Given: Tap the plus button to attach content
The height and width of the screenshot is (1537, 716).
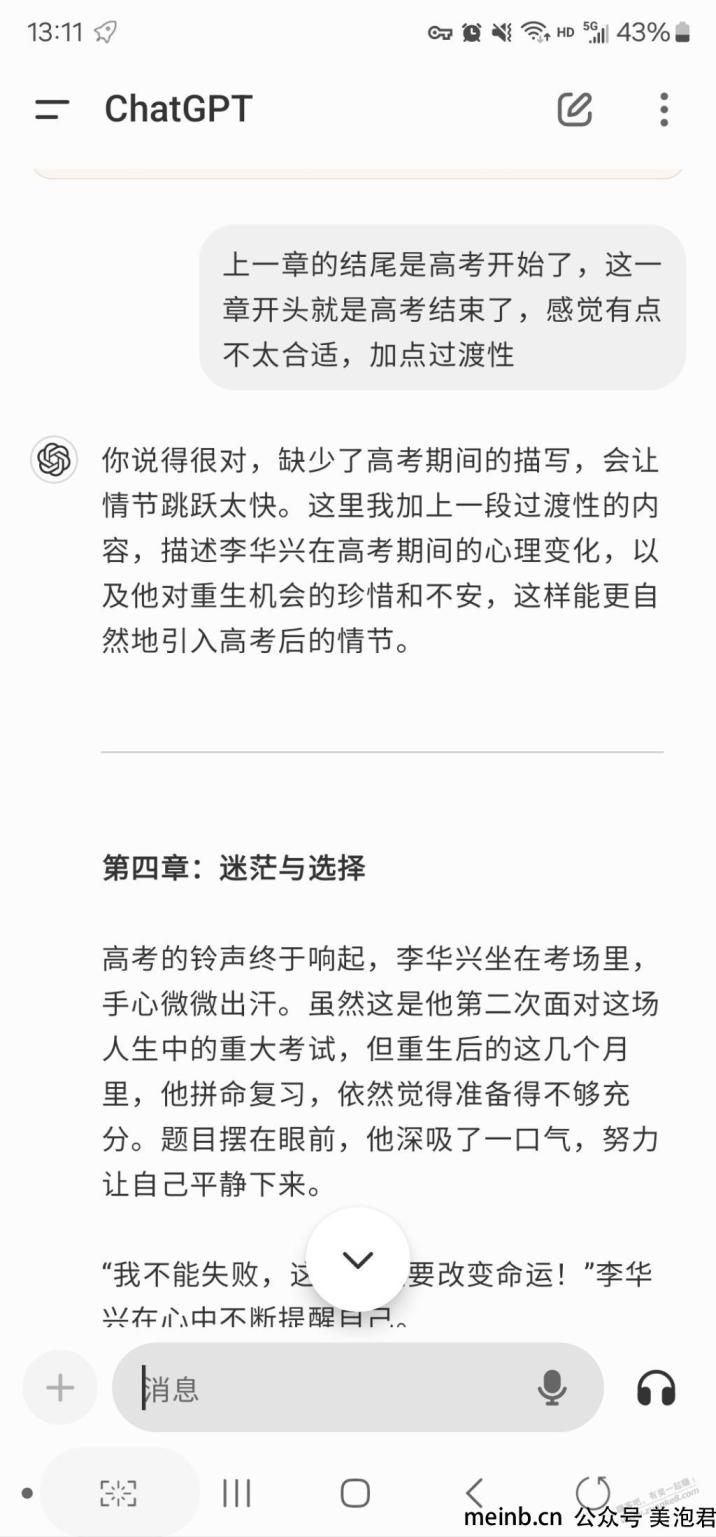Looking at the screenshot, I should 60,1387.
